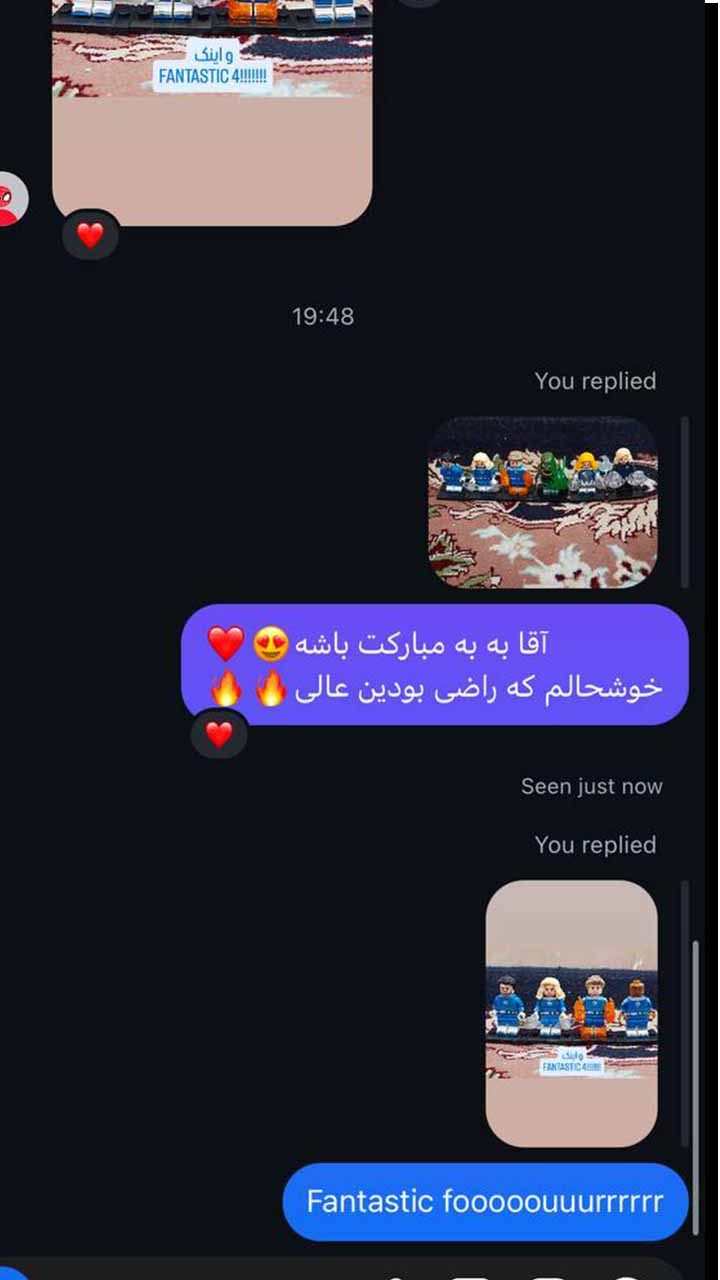Open the received FANTASTIC 4 photo message
The width and height of the screenshot is (720, 1280).
212,110
